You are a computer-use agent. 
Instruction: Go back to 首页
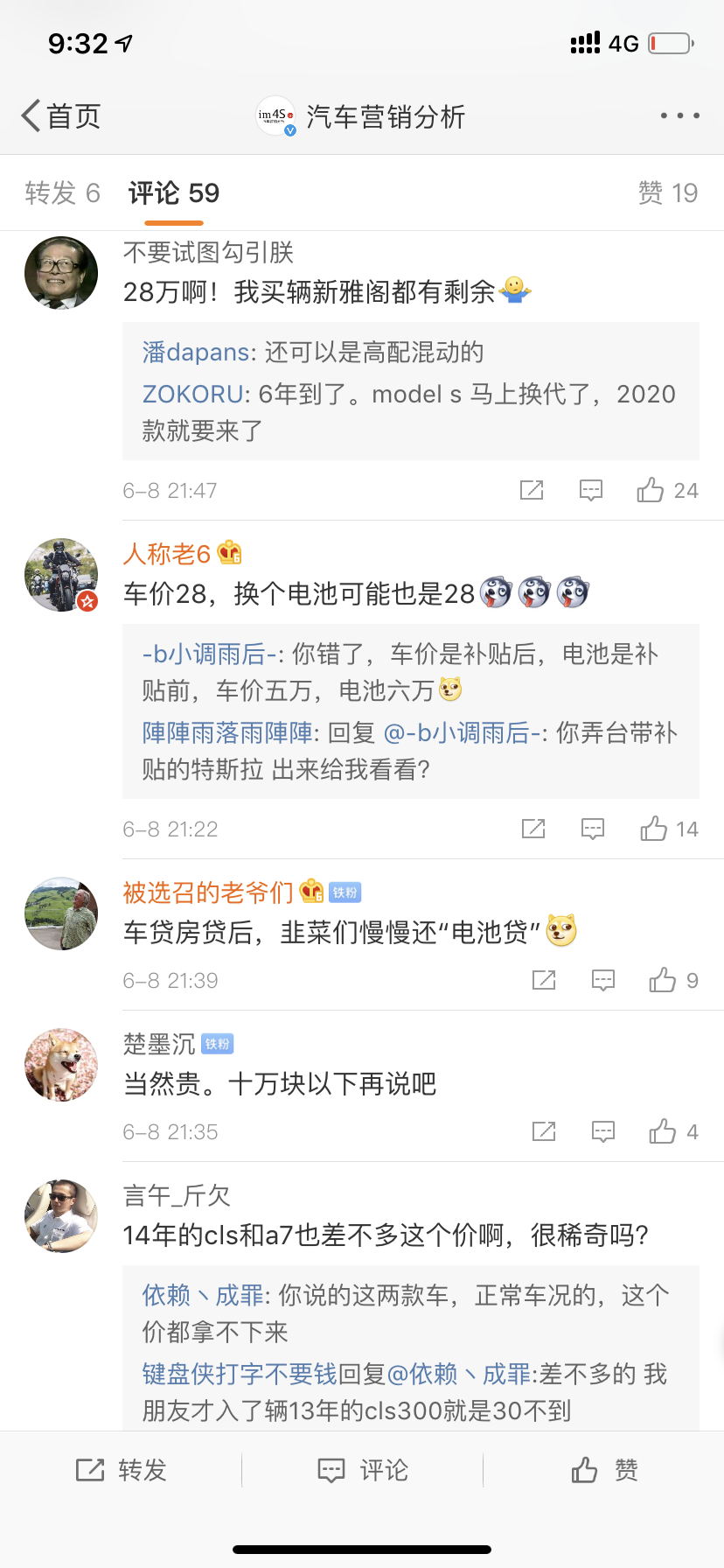[61, 115]
